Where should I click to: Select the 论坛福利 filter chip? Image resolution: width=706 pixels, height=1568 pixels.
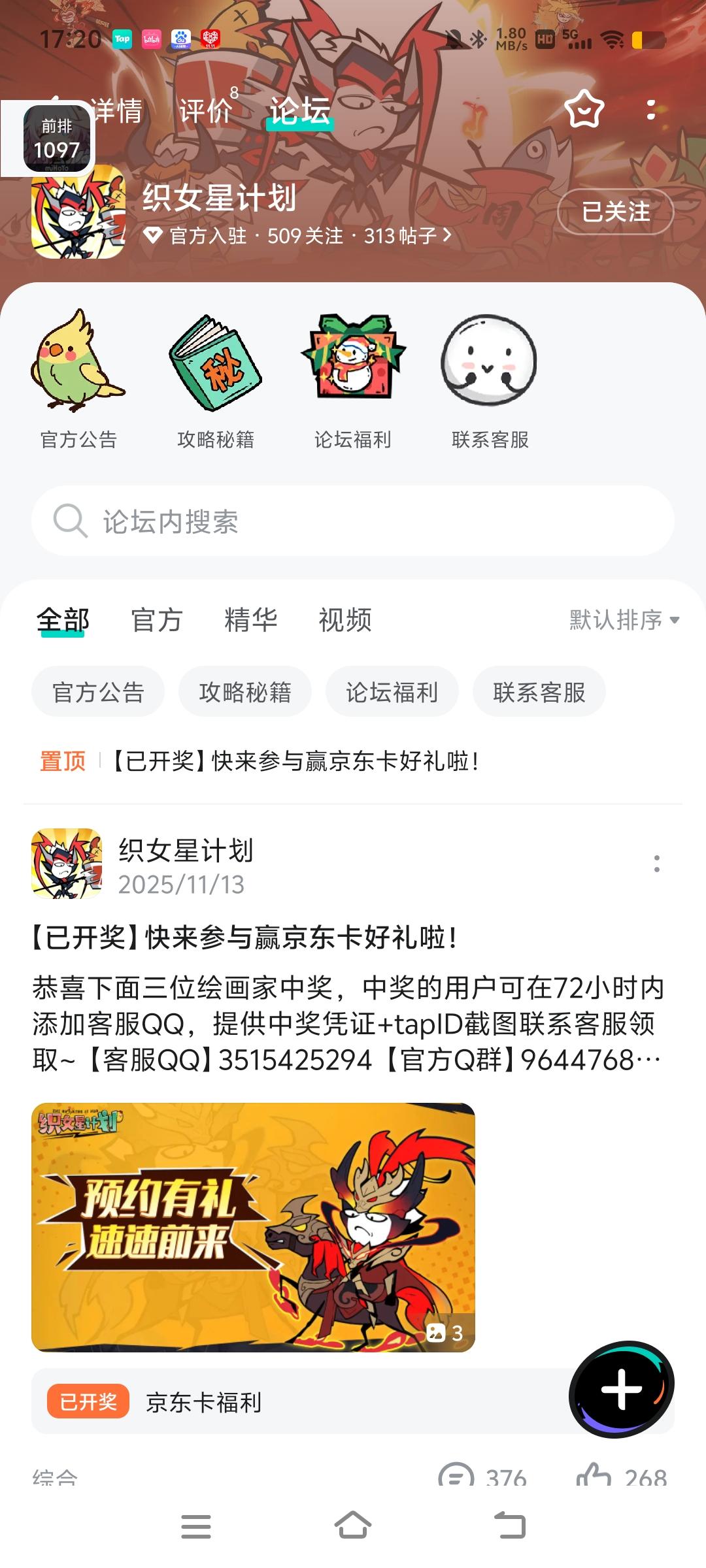tap(392, 691)
